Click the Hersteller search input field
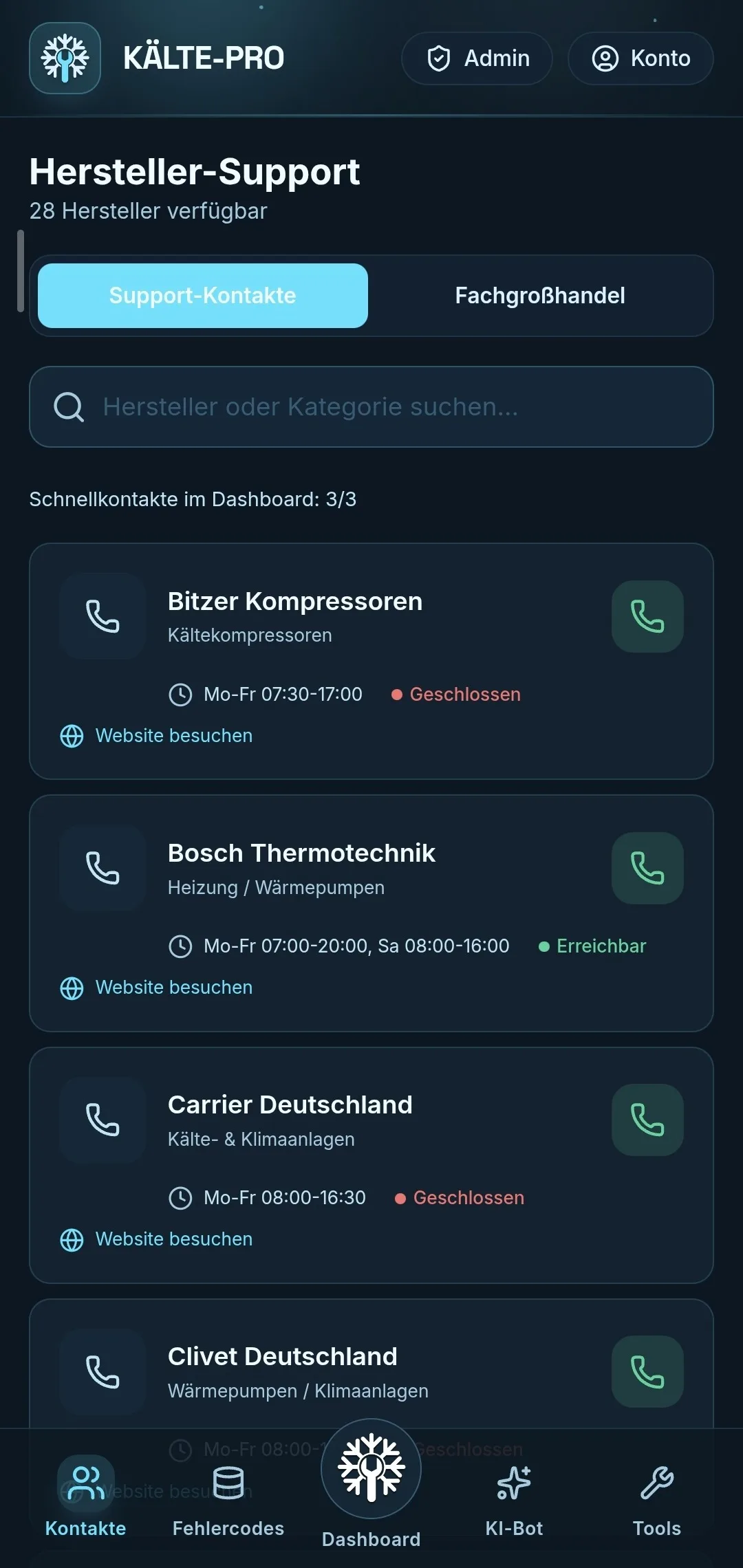This screenshot has height=1568, width=743. 371,407
